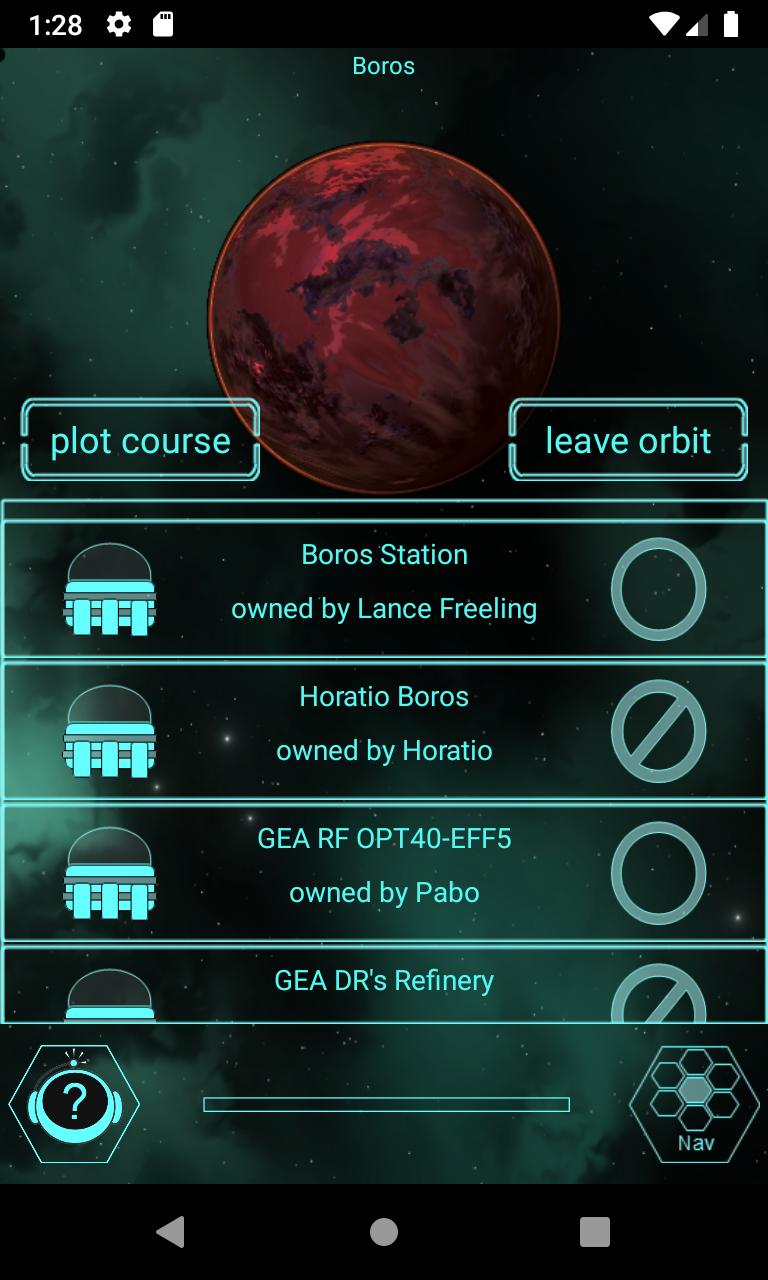
Task: Tap the plot course button
Action: pyautogui.click(x=140, y=441)
